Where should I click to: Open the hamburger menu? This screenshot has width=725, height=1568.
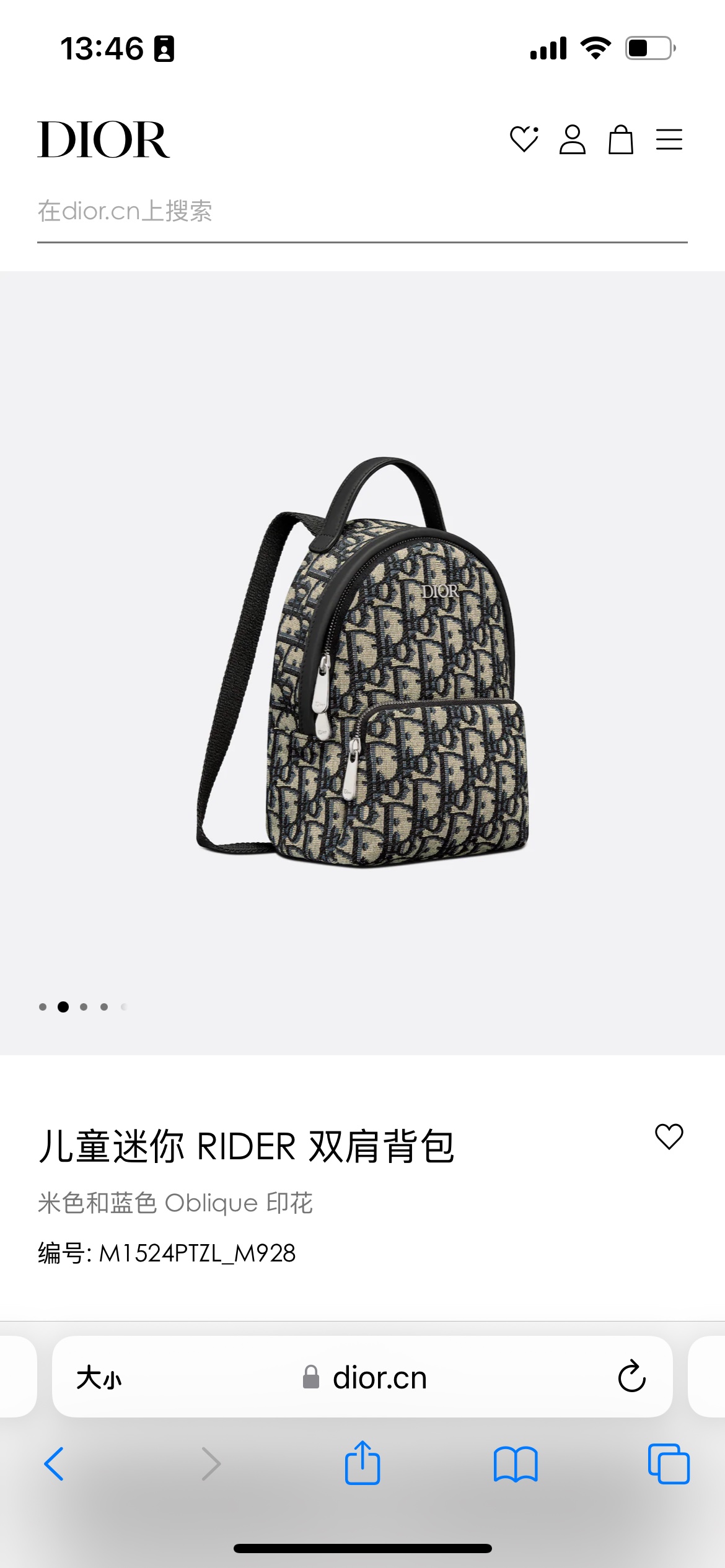point(669,139)
